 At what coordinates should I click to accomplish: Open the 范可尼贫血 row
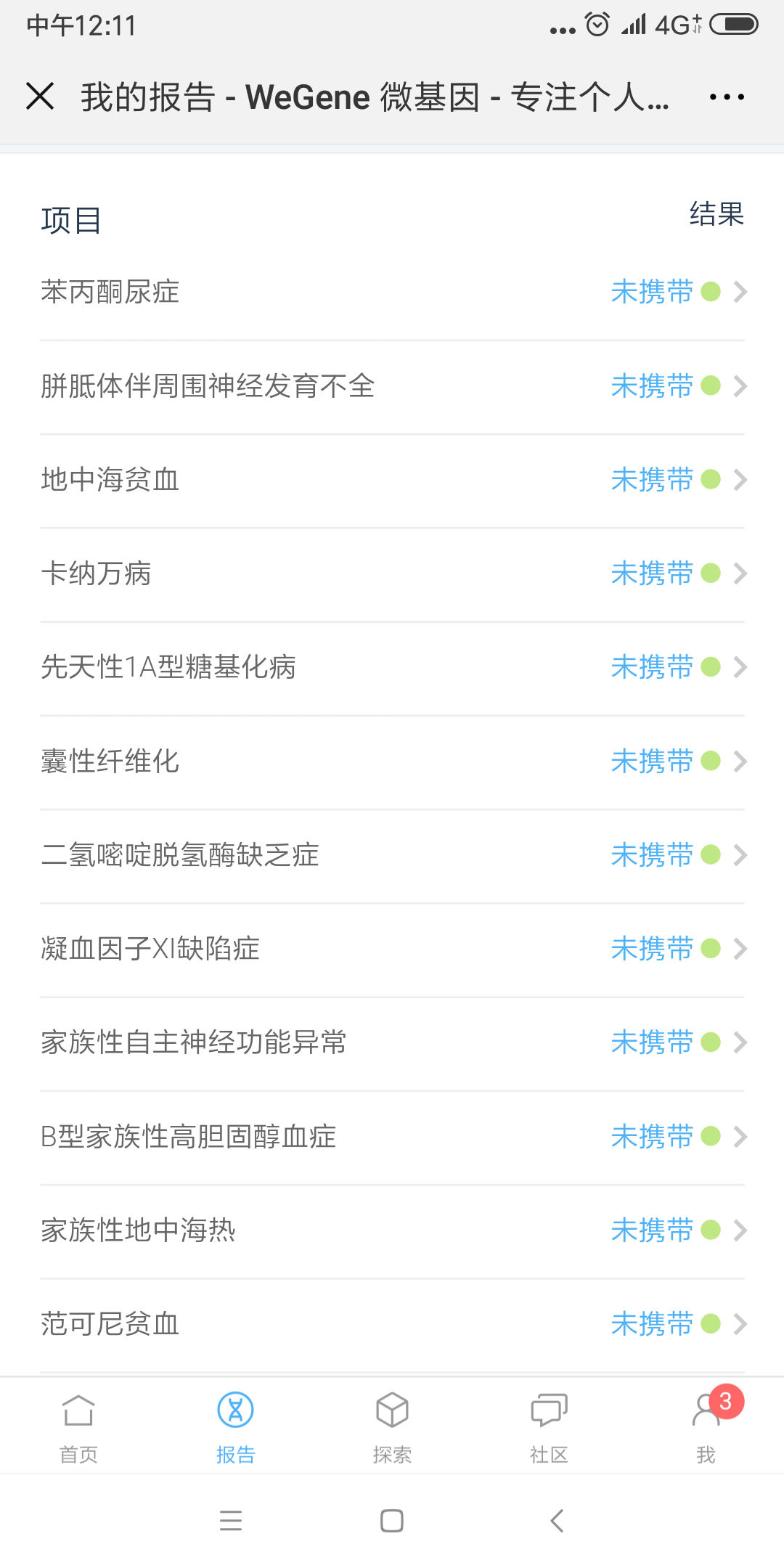click(x=392, y=1325)
